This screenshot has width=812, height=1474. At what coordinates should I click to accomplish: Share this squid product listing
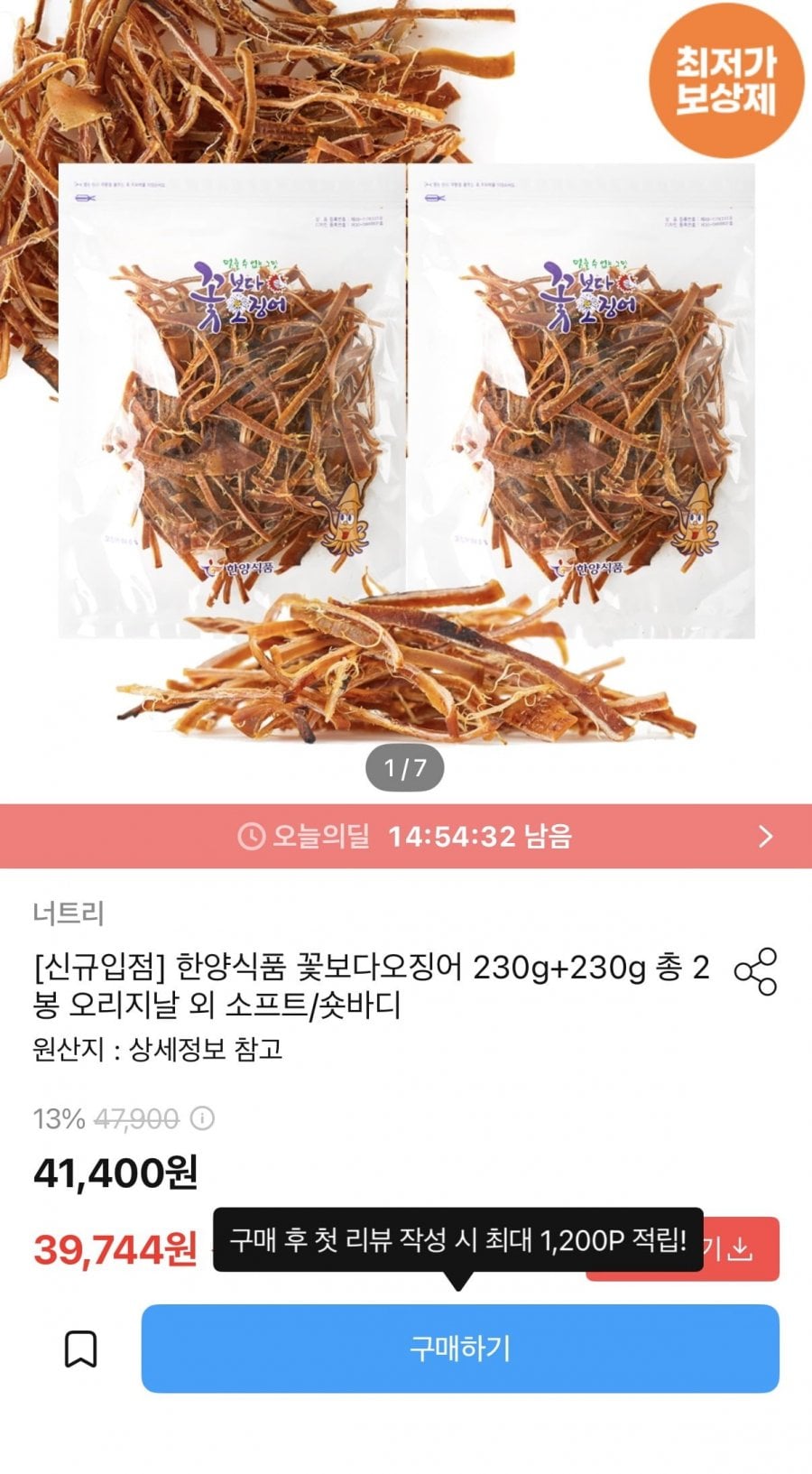point(755,971)
